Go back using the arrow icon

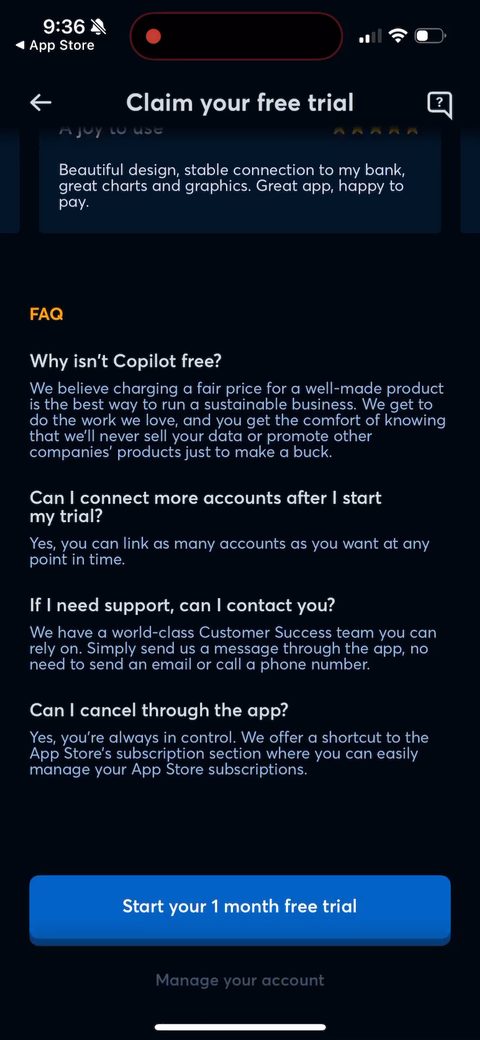41,102
